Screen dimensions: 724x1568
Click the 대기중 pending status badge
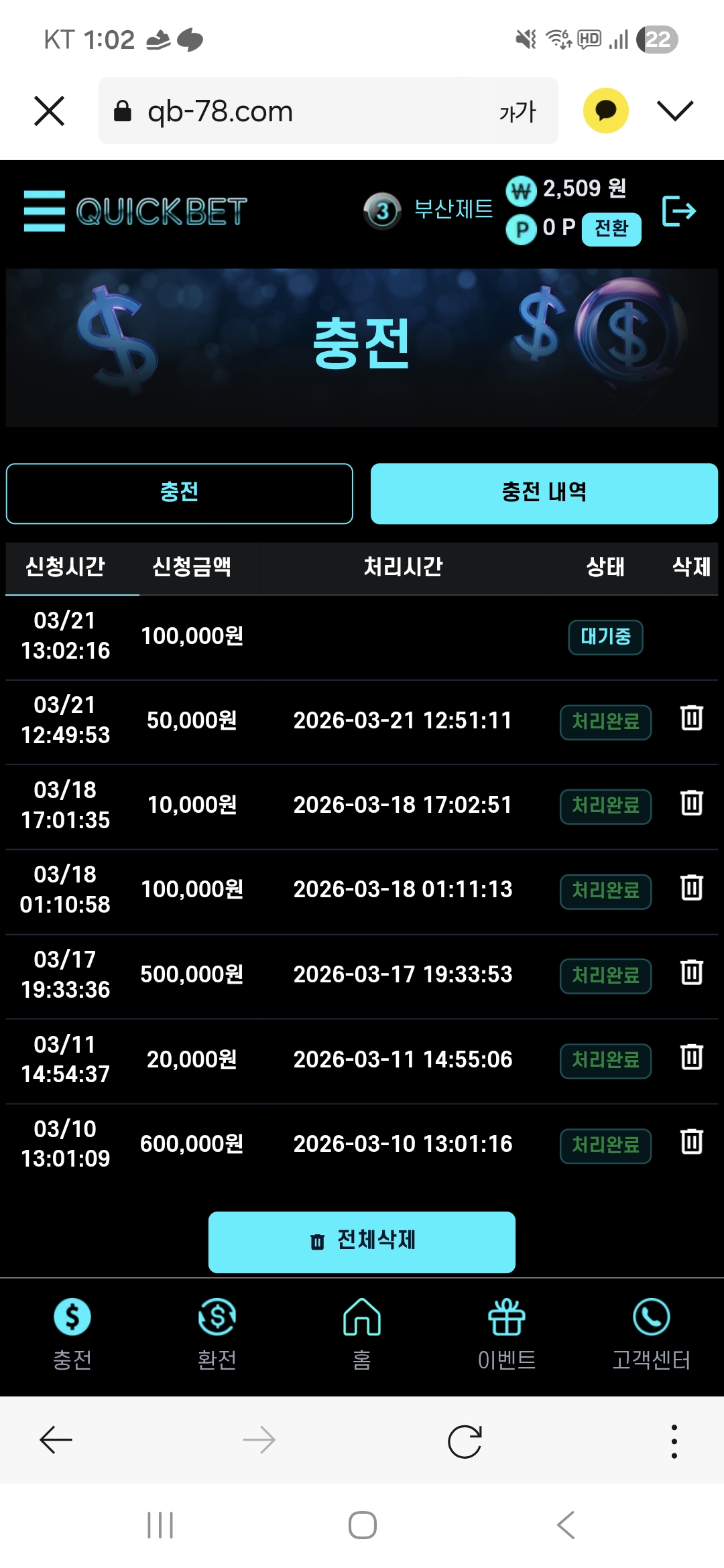605,637
